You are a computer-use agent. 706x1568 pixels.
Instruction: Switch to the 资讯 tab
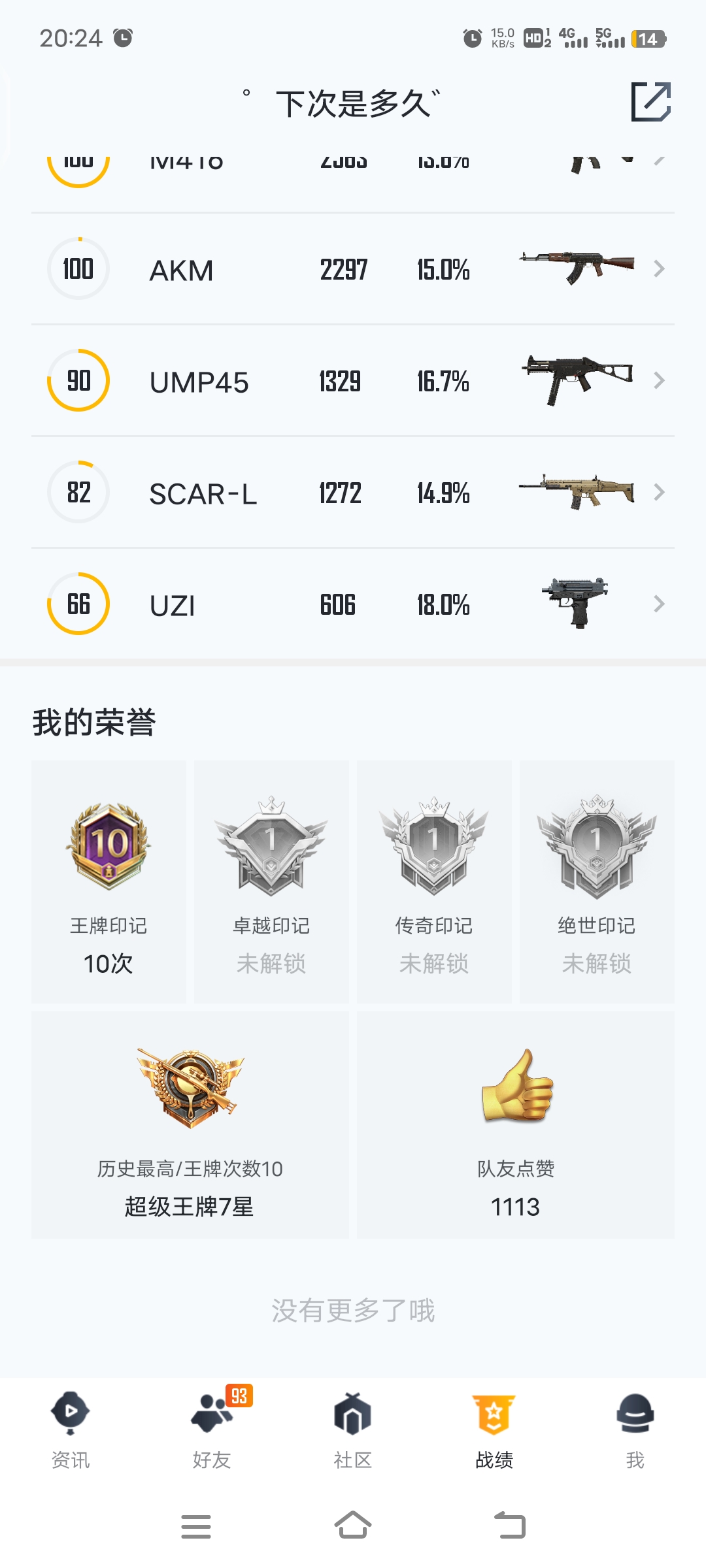click(x=71, y=1431)
